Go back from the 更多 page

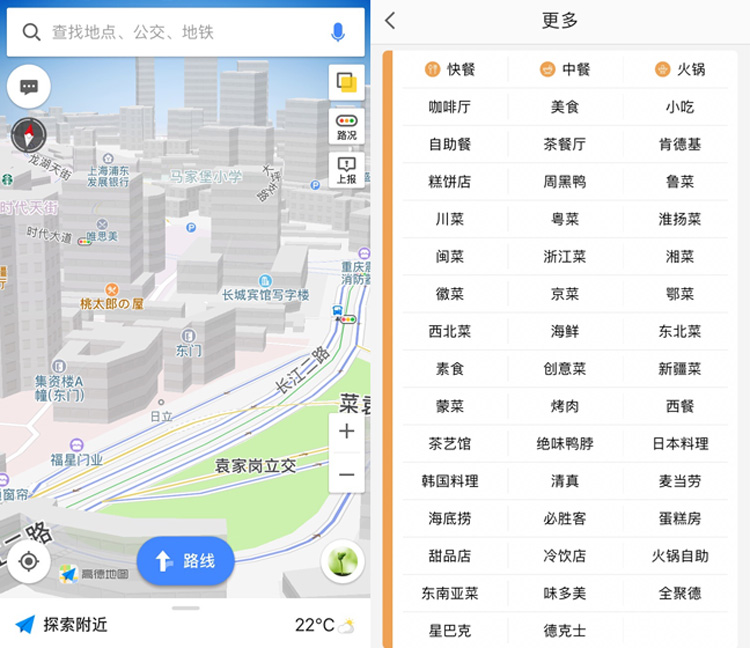(391, 20)
